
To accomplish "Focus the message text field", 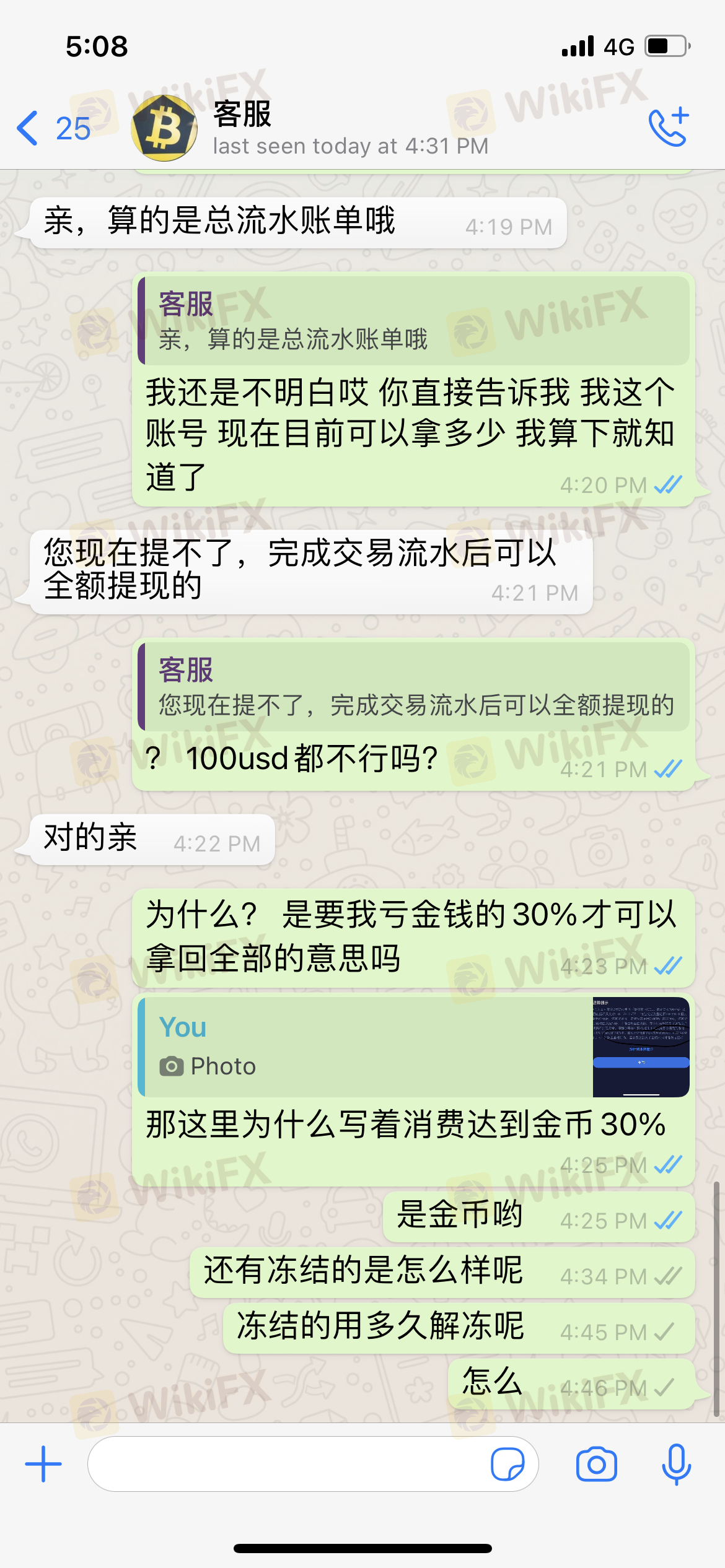I will [285, 1464].
